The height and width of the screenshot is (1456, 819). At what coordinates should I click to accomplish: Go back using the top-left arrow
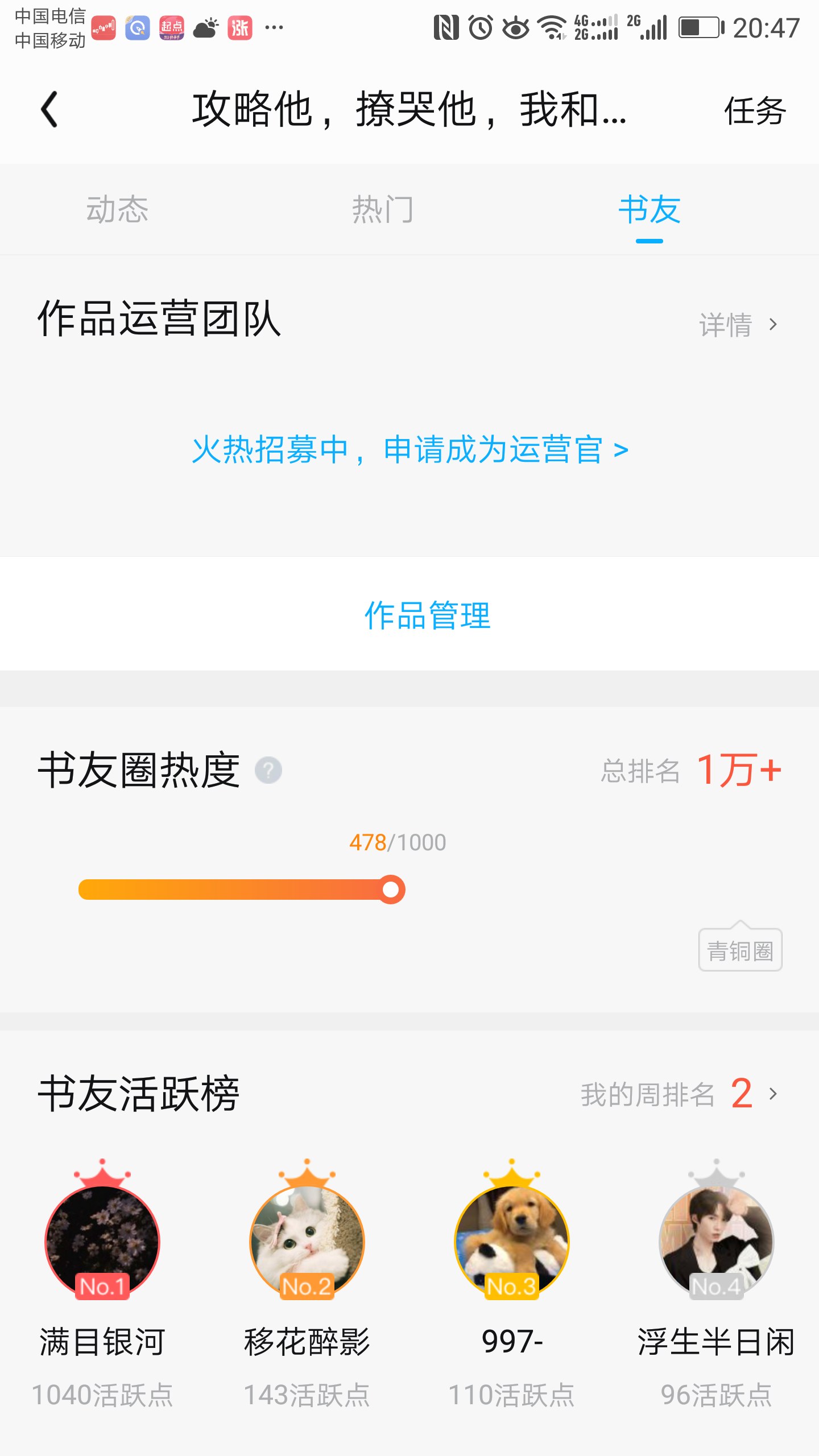tap(49, 109)
